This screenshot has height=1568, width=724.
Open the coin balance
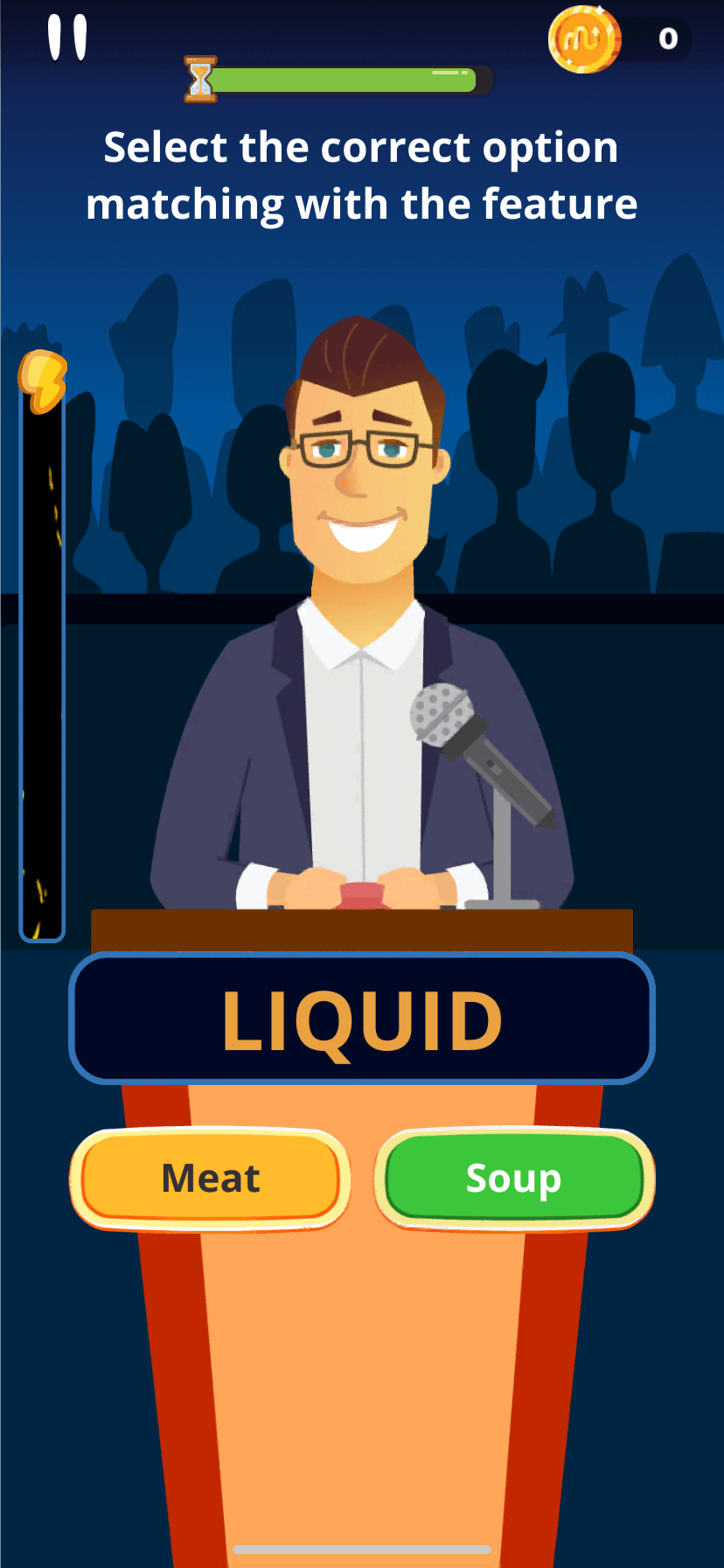[x=619, y=39]
